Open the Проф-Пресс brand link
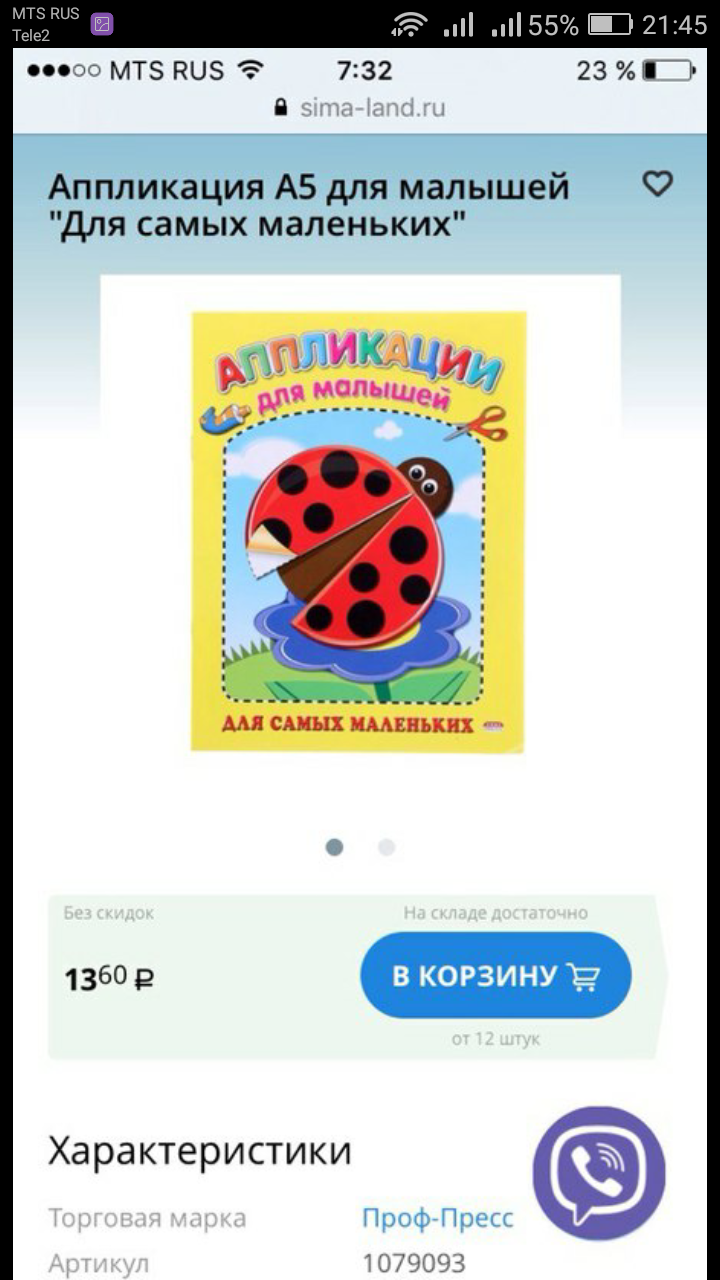The image size is (720, 1280). click(x=438, y=1218)
